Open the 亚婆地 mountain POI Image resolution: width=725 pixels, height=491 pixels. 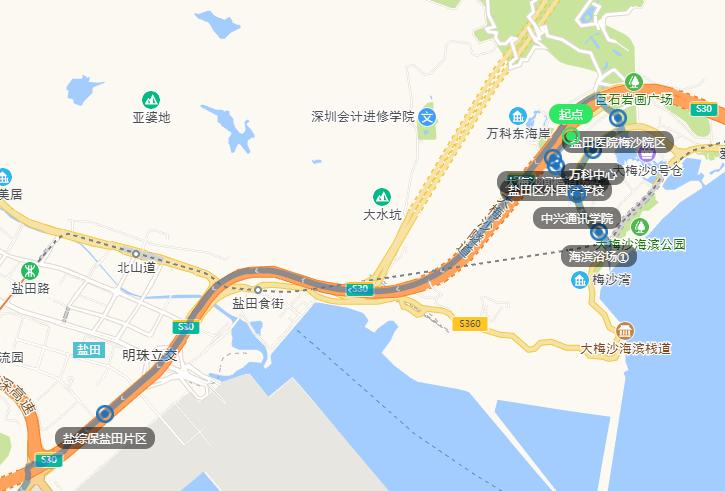[151, 108]
